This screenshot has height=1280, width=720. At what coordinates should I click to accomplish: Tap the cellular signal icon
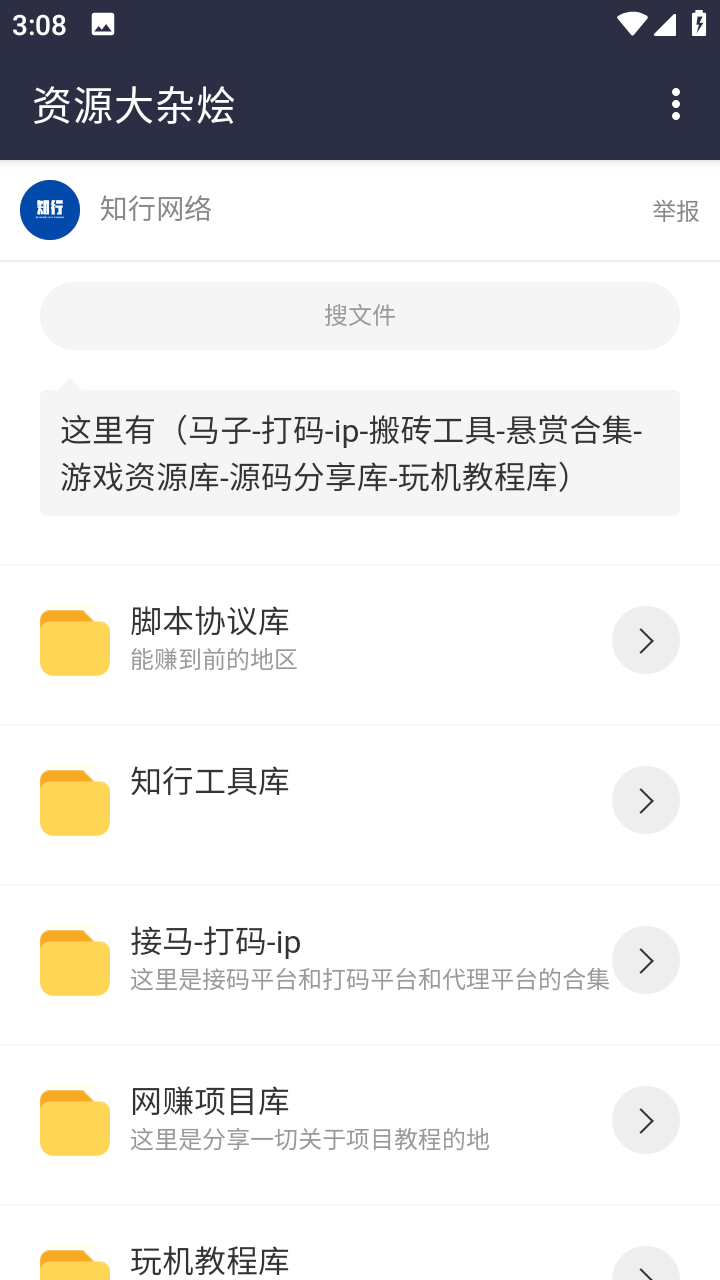(x=667, y=25)
